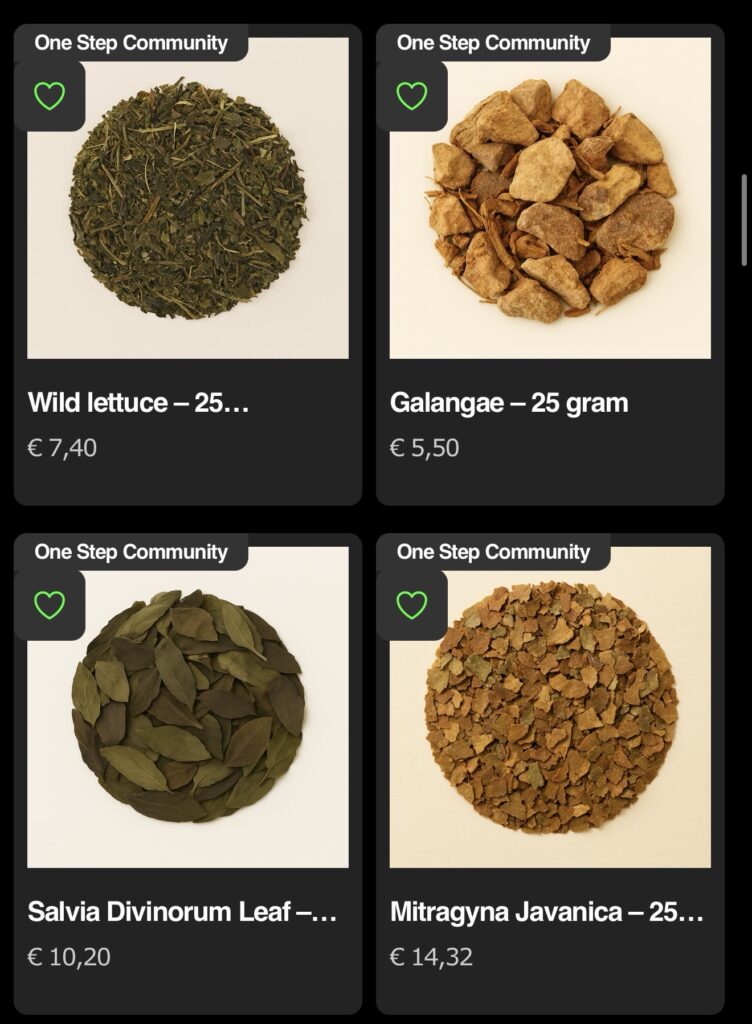Add Galangae to your wishlist

411,96
